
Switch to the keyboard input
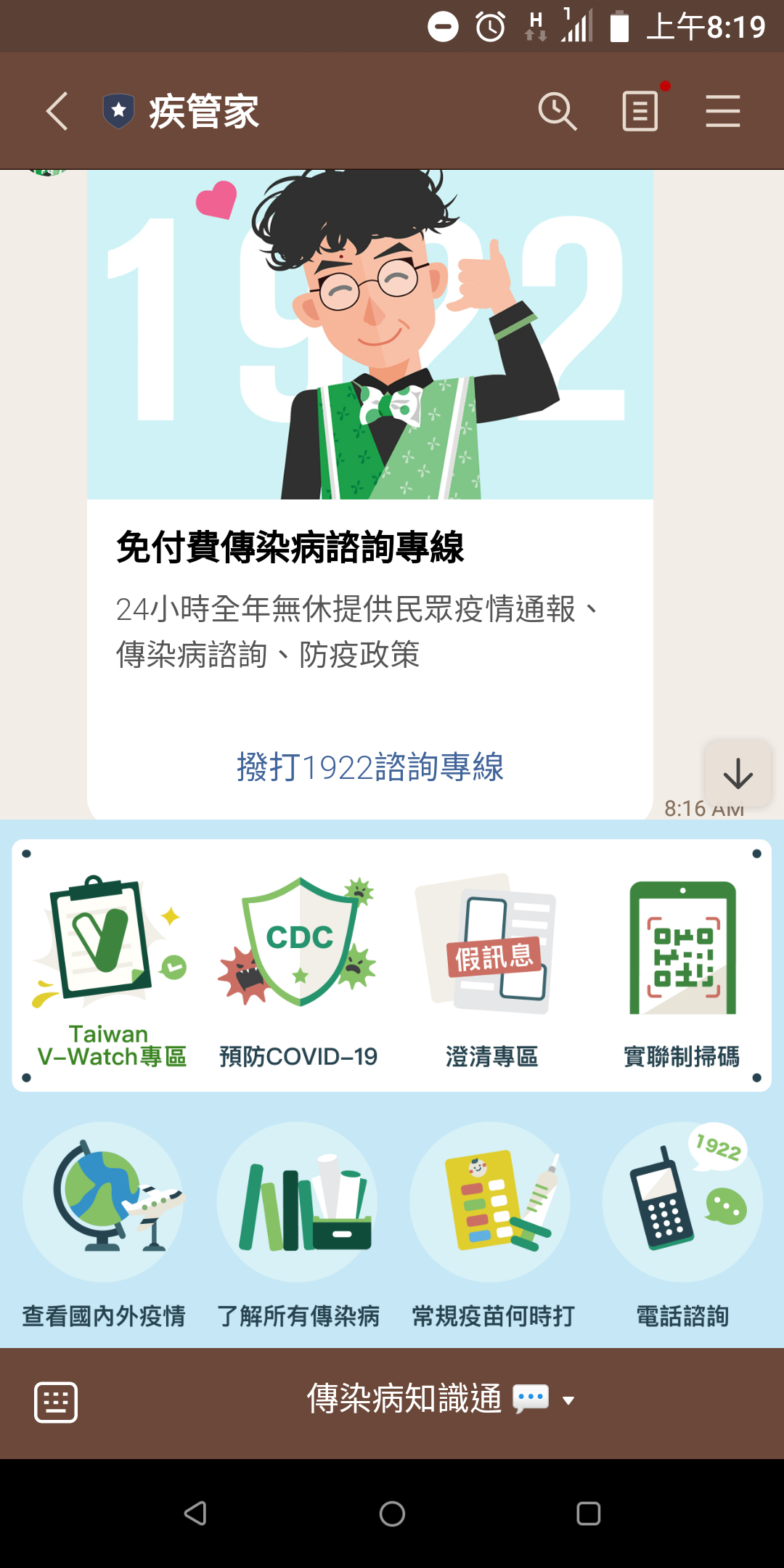pos(56,1402)
